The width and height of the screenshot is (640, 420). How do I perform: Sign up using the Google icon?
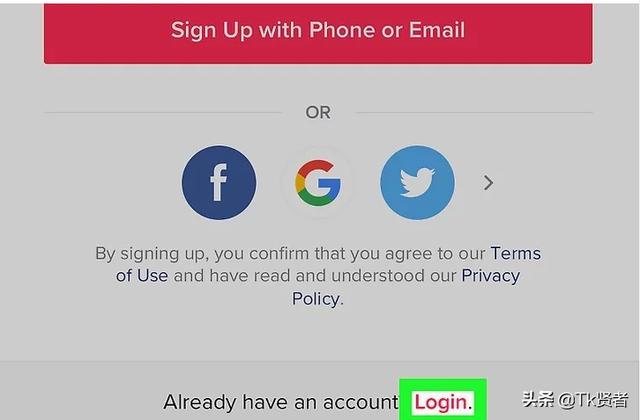tap(318, 183)
